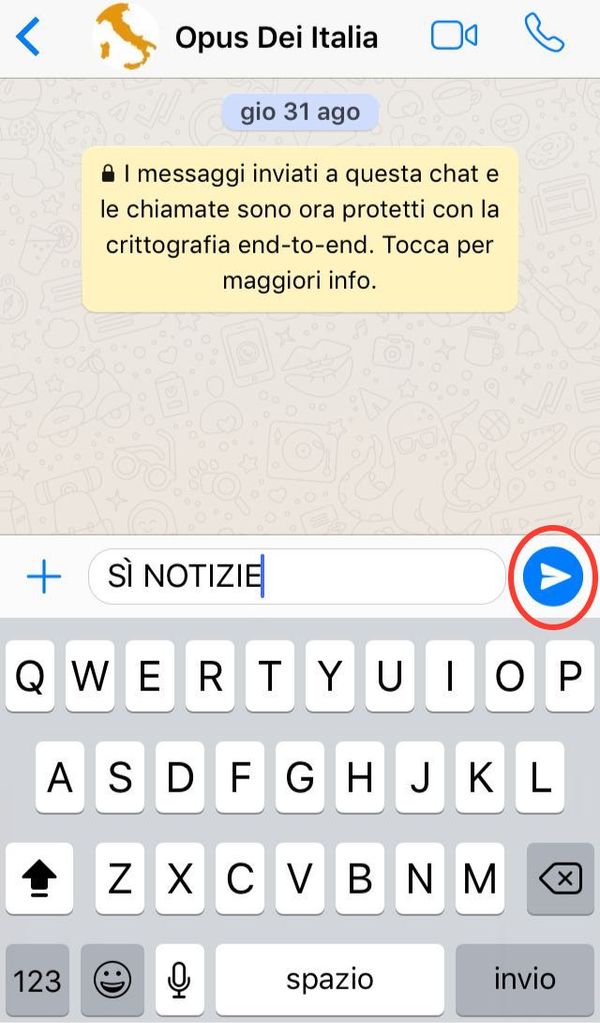The image size is (600, 1023).
Task: Tap the spazio space bar
Action: 329,979
